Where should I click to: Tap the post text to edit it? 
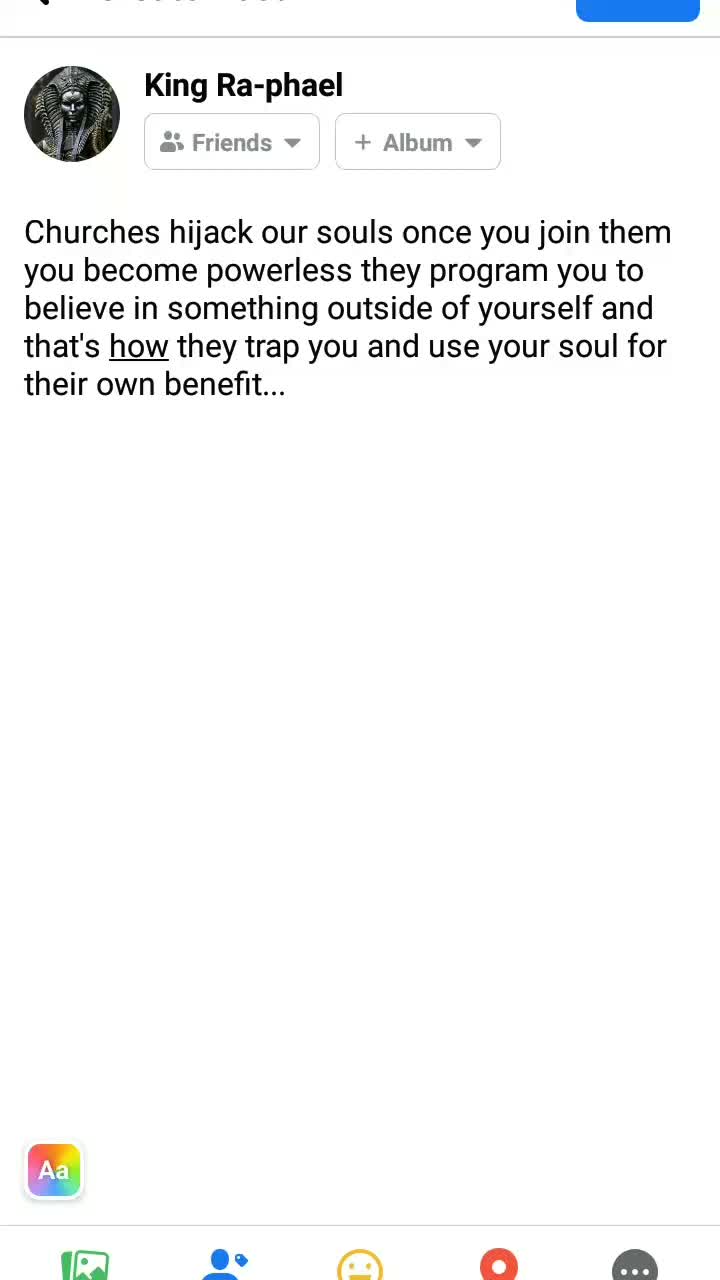pos(347,308)
